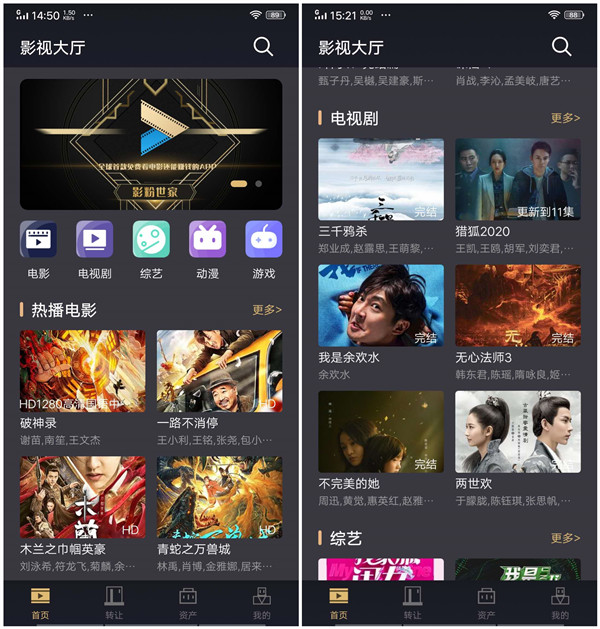Open the series 不完美的她
Screen dimensions: 600x629
tap(381, 432)
